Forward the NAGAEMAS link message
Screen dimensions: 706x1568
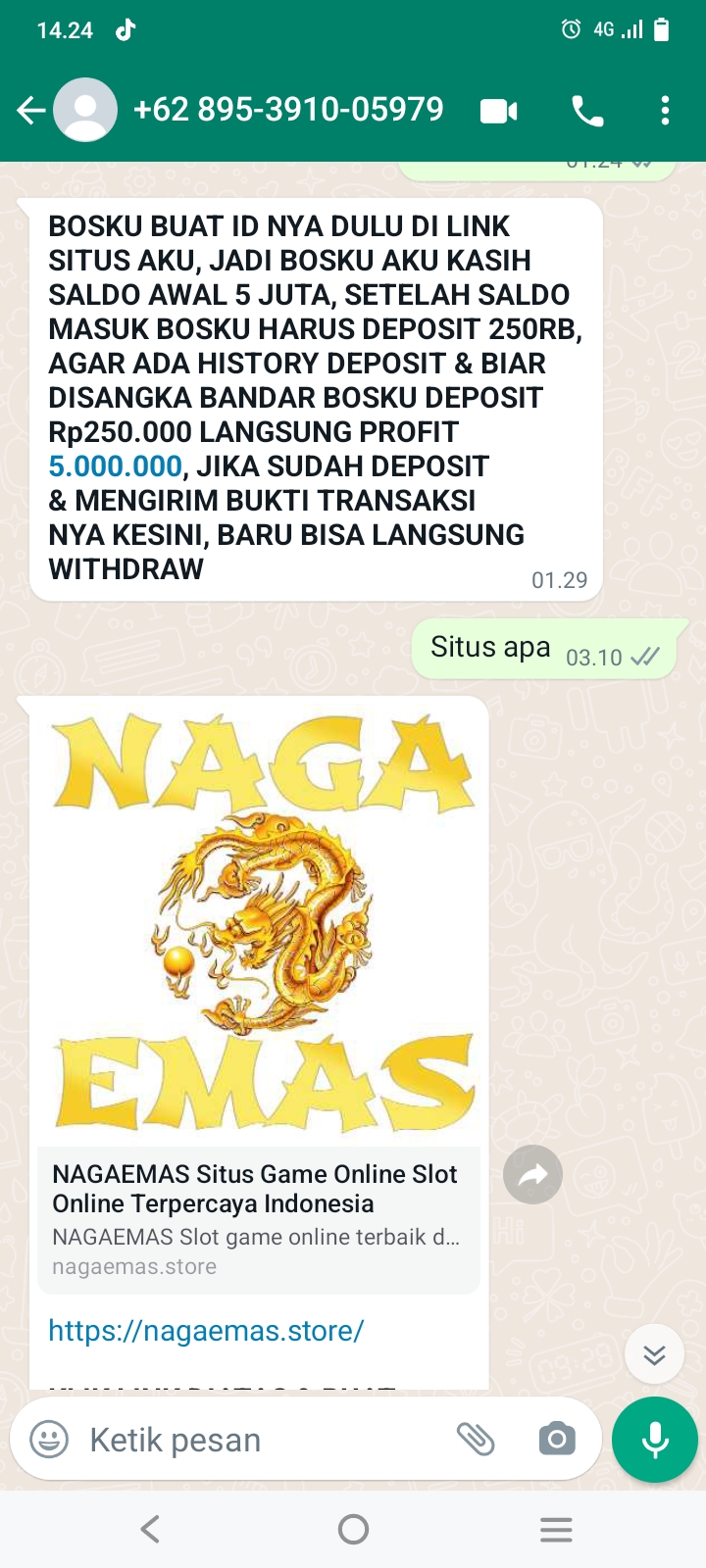coord(532,1174)
